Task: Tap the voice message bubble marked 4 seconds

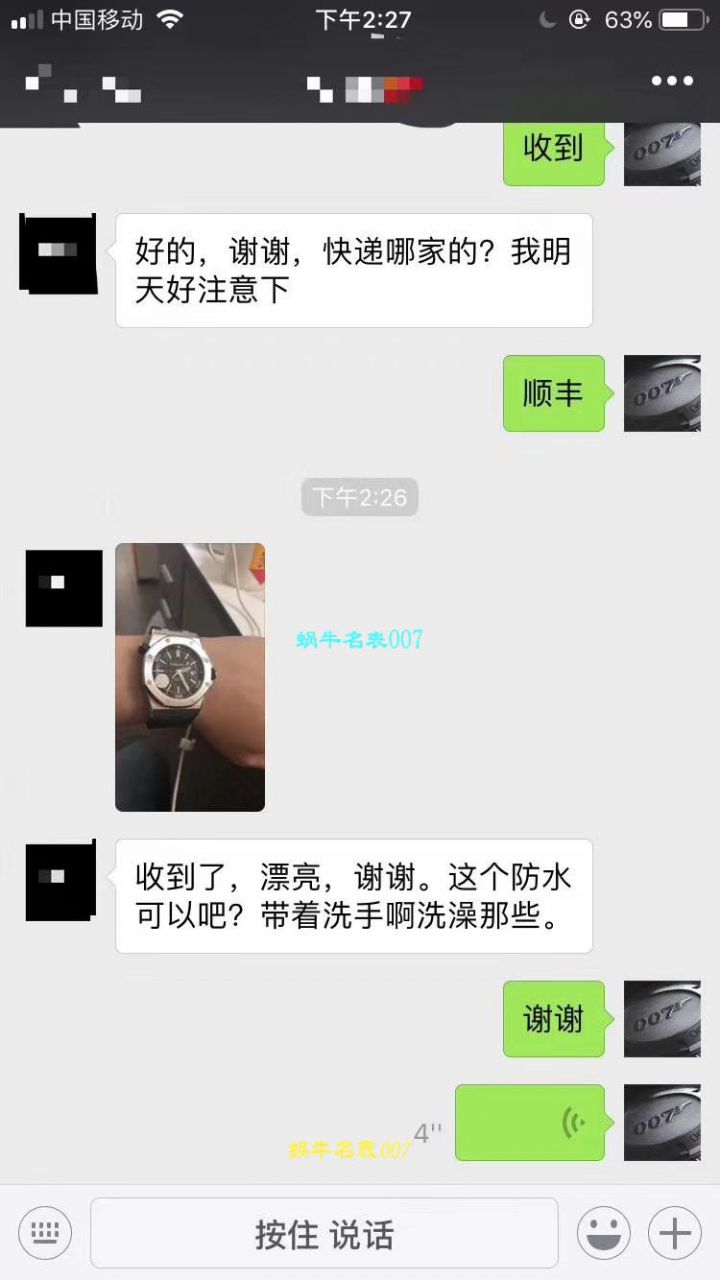Action: 530,1120
